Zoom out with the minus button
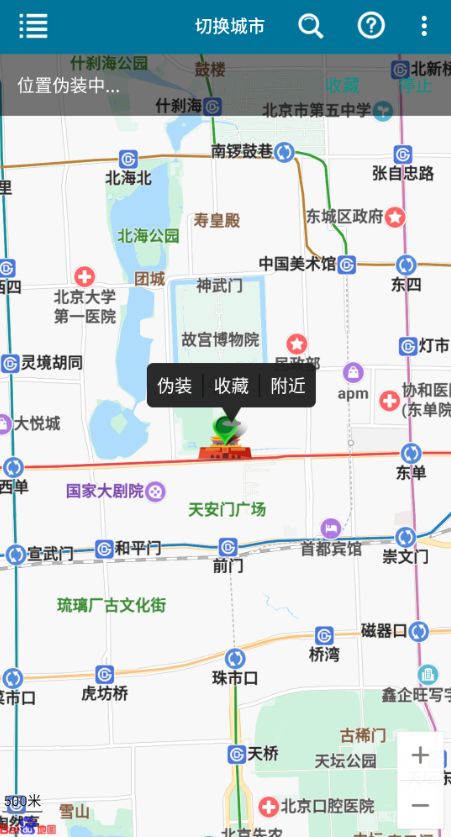The width and height of the screenshot is (451, 837). click(x=421, y=805)
